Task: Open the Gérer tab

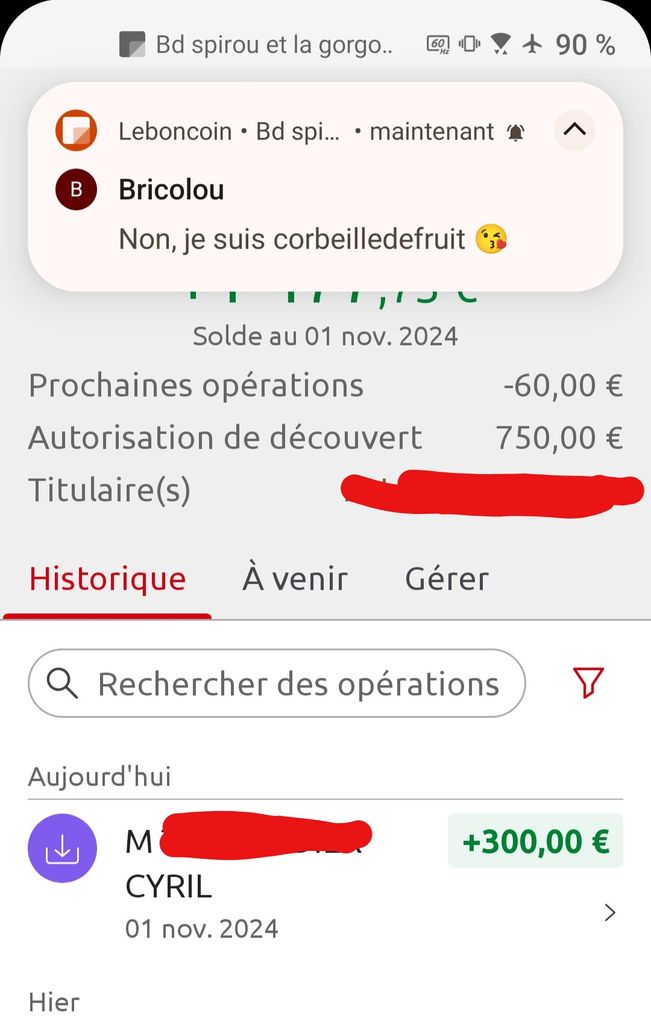Action: tap(446, 579)
